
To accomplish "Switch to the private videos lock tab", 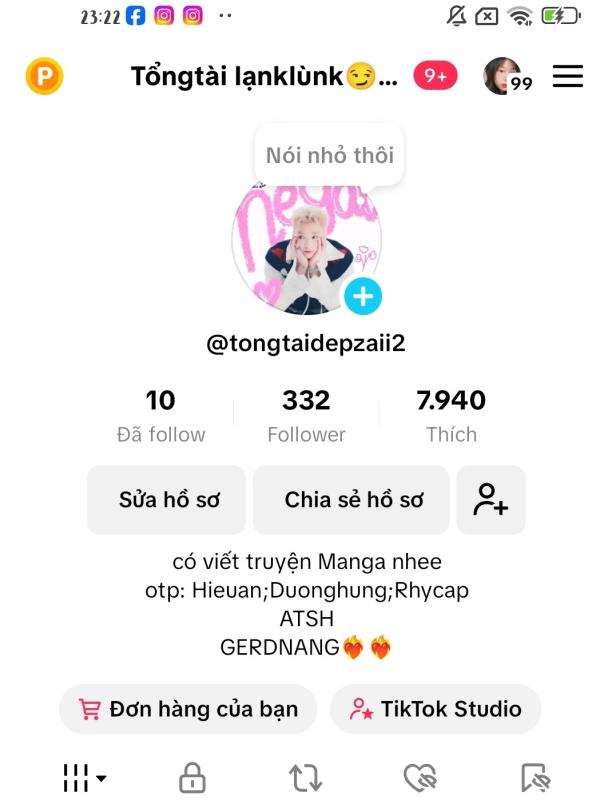I will (192, 777).
